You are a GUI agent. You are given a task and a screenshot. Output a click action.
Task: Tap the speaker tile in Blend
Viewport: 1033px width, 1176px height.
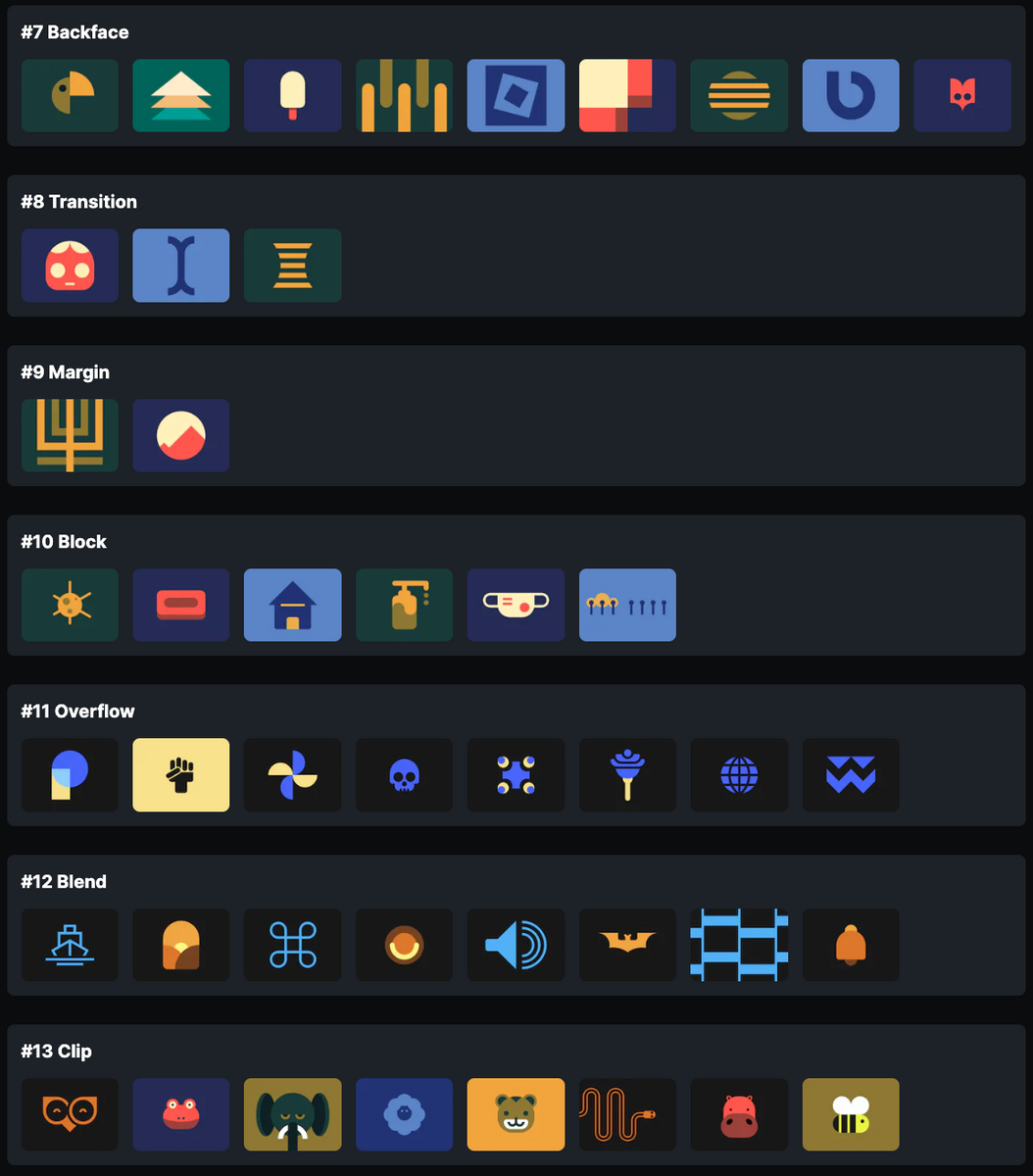click(x=516, y=945)
